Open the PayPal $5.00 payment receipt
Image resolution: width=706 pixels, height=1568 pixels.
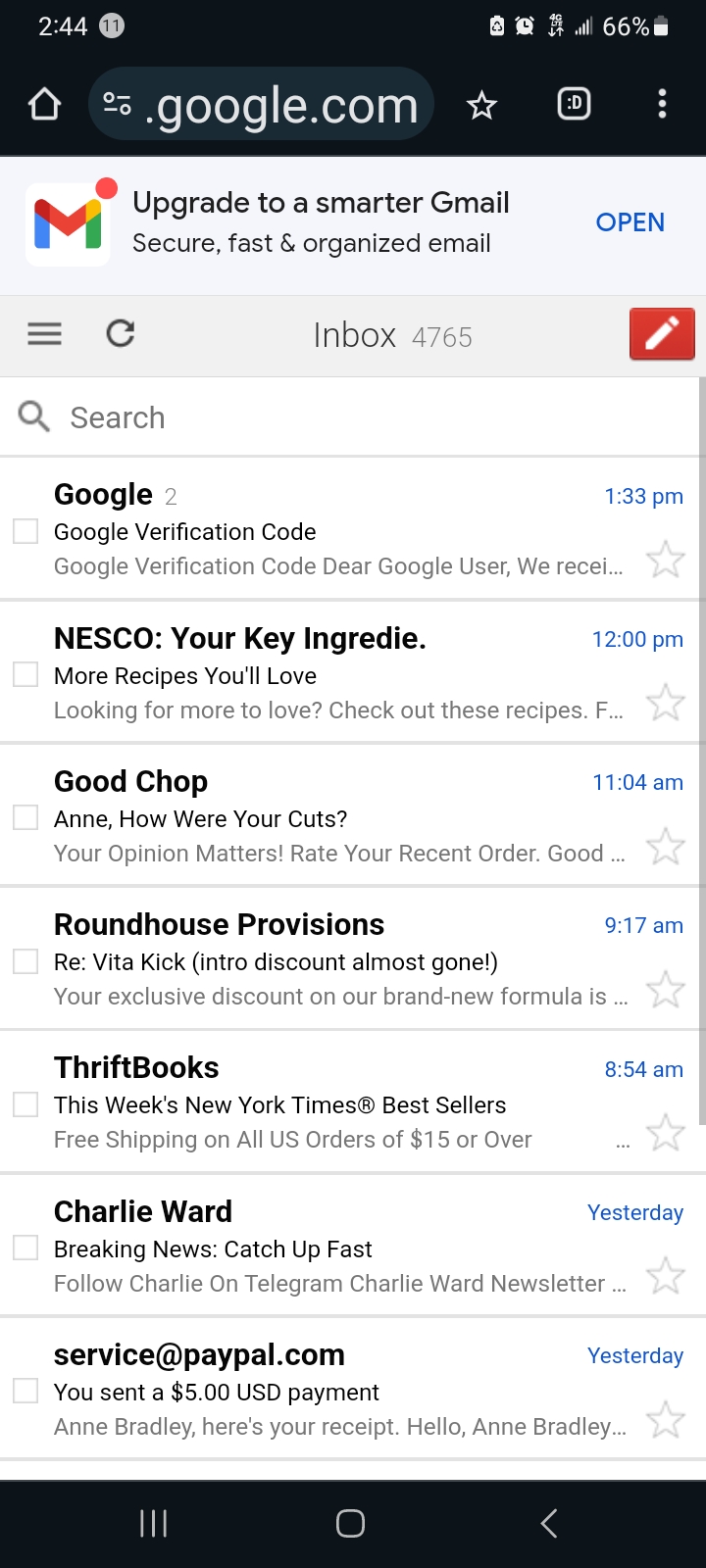(333, 1392)
